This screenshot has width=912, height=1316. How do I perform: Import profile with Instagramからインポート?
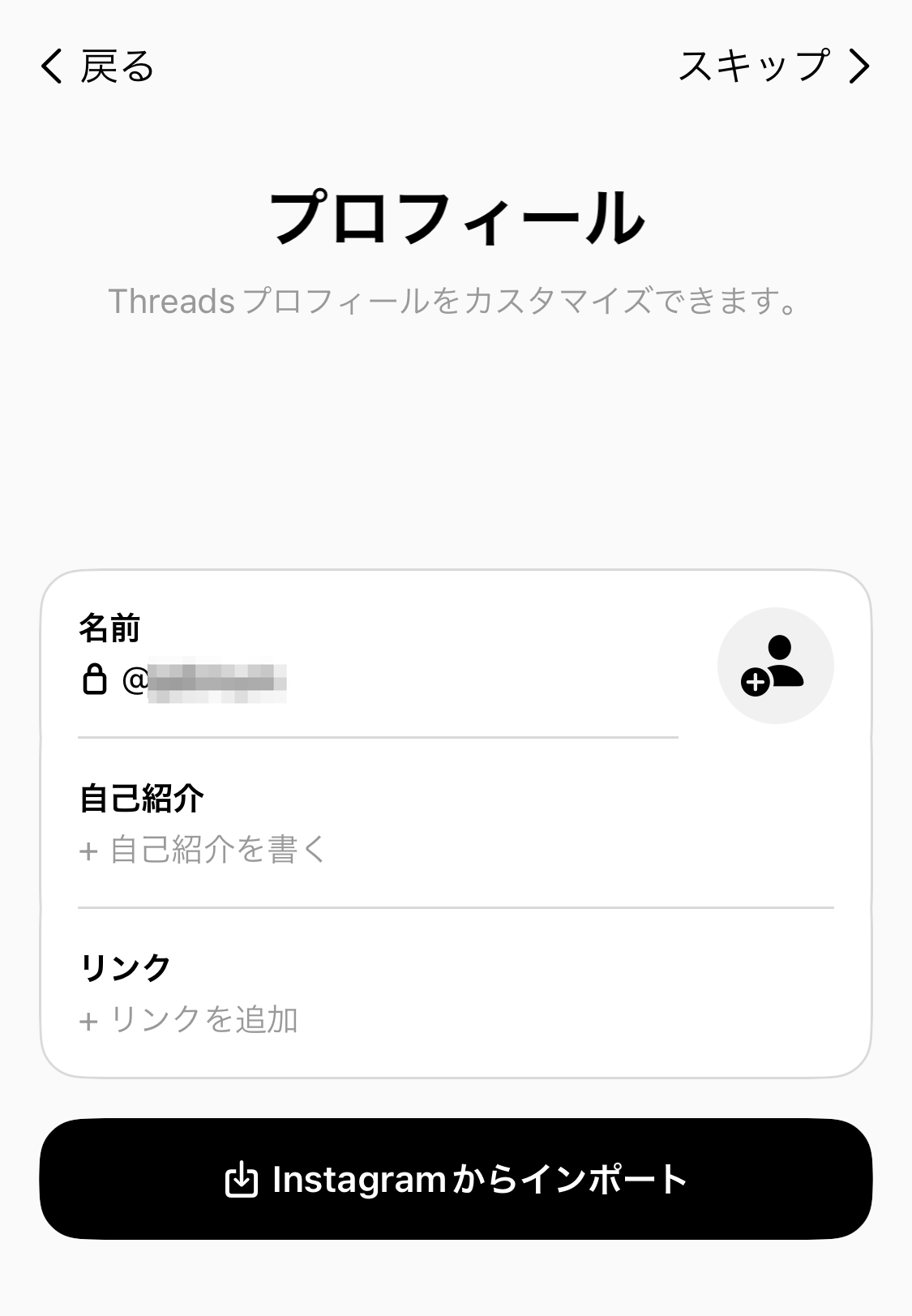[456, 1179]
